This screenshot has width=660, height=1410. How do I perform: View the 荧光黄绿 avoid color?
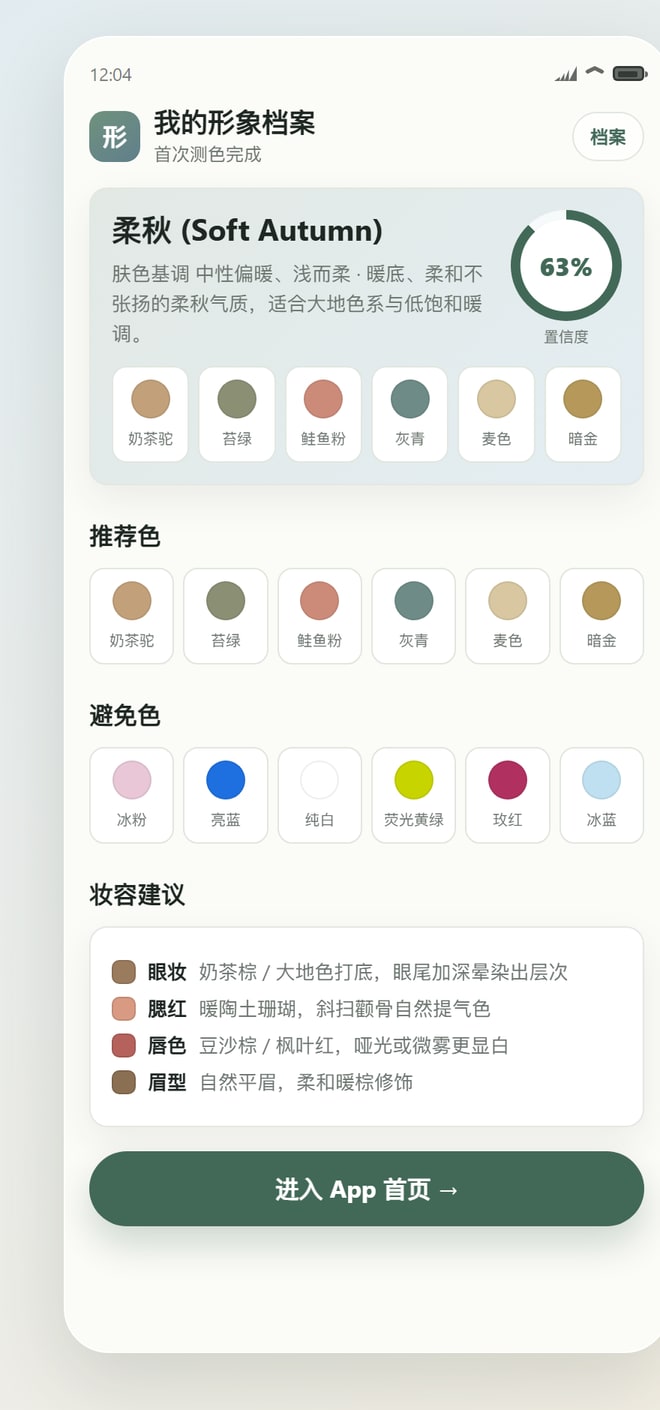click(414, 795)
